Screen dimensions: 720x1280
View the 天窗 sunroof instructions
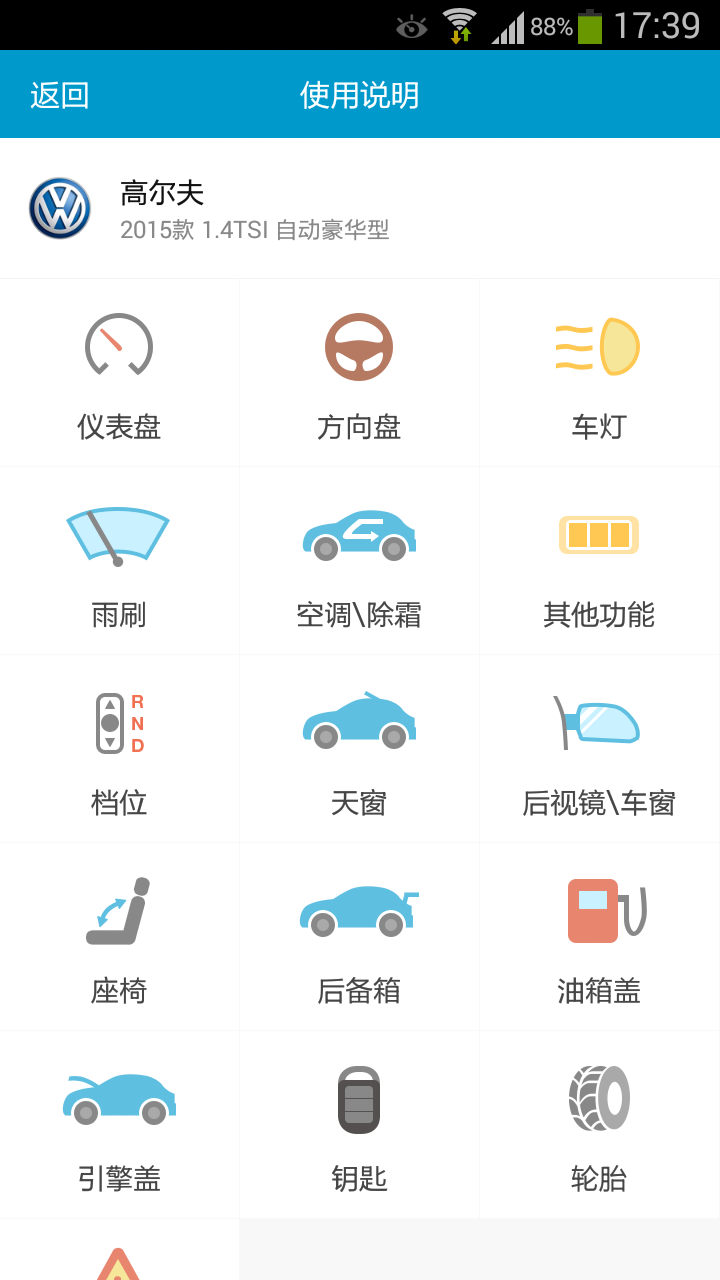click(x=359, y=749)
